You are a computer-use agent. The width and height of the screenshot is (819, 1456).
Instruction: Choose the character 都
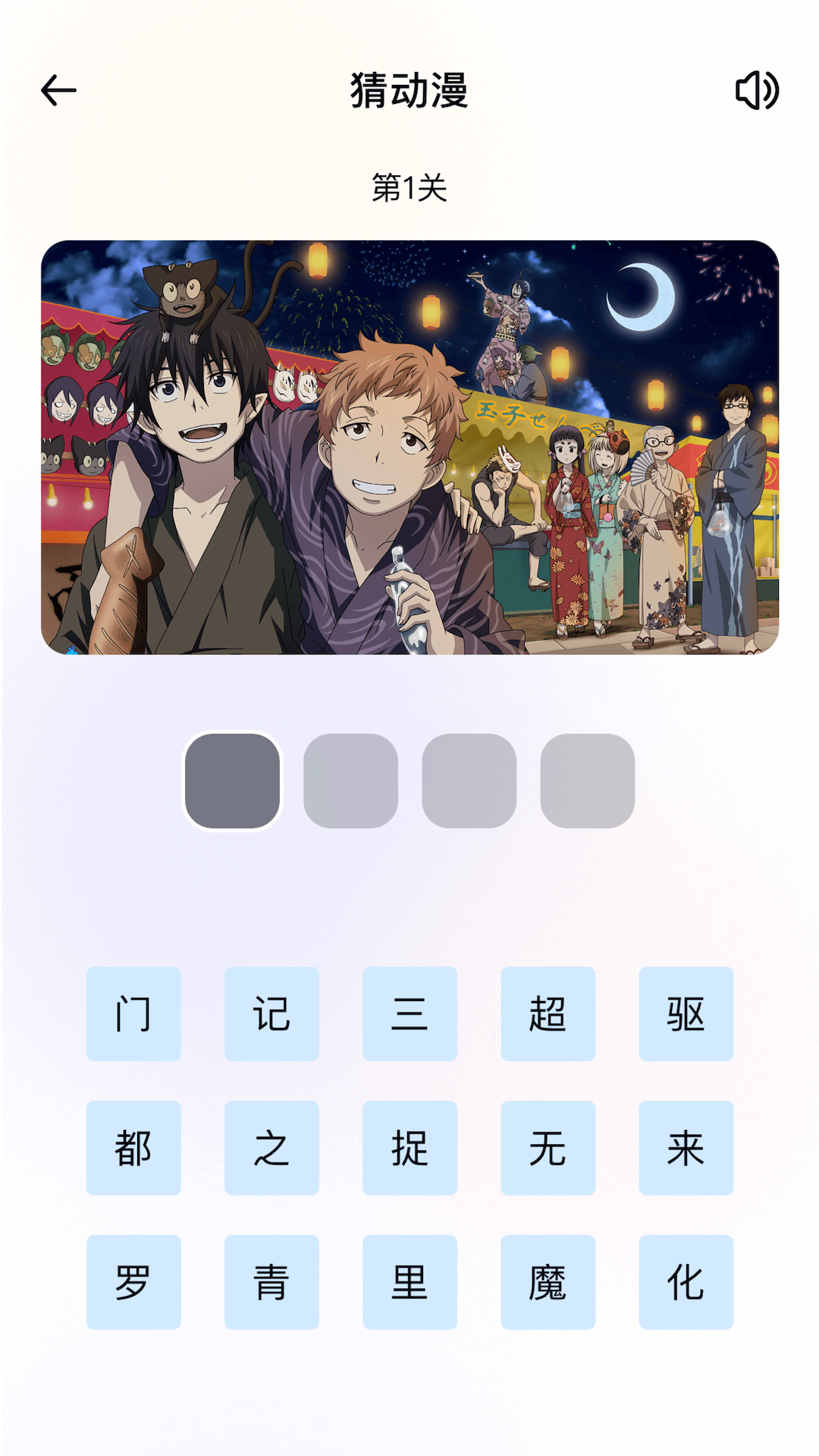[x=133, y=1147]
